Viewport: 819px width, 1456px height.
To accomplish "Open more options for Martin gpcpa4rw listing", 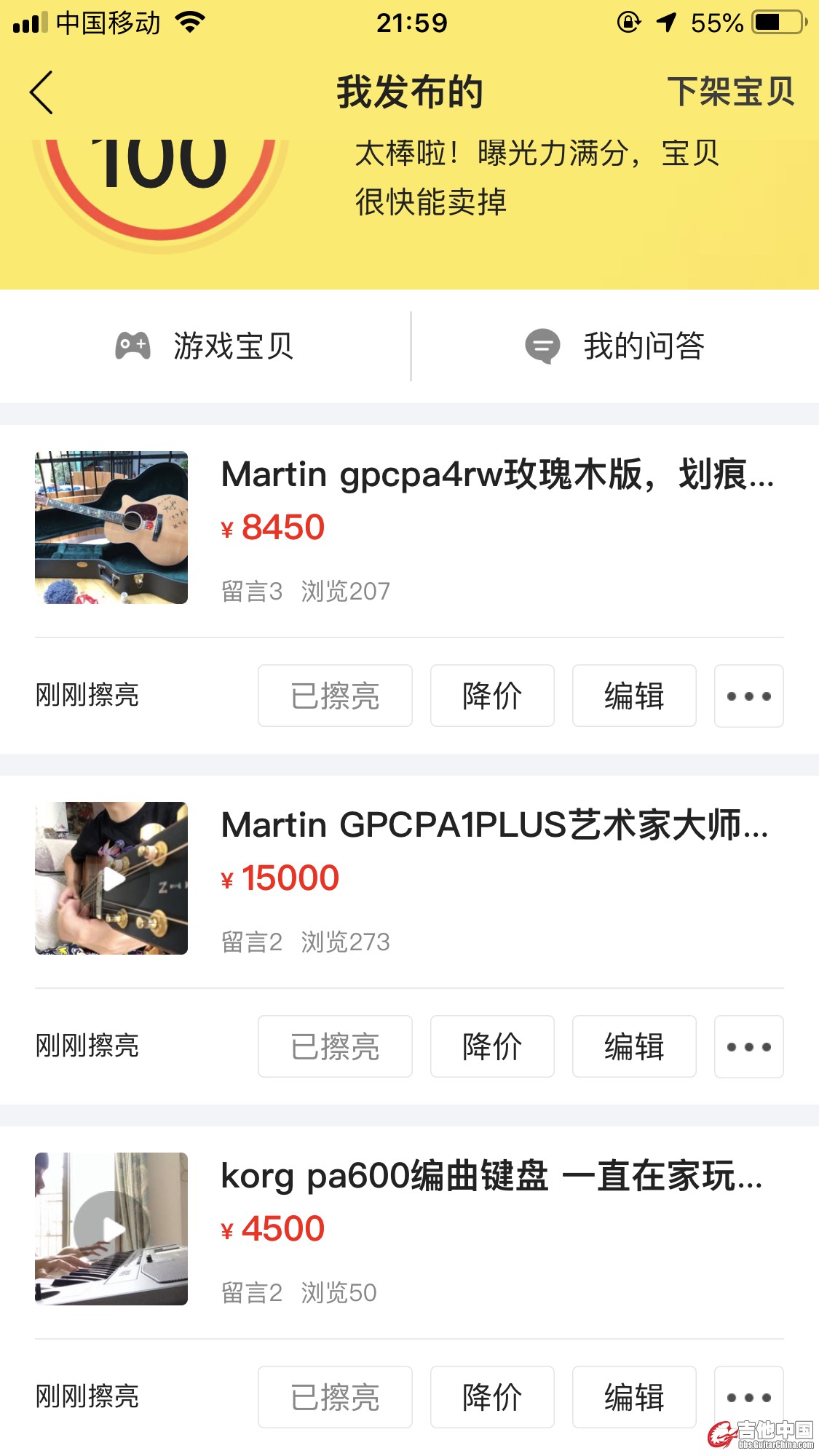I will click(x=748, y=696).
